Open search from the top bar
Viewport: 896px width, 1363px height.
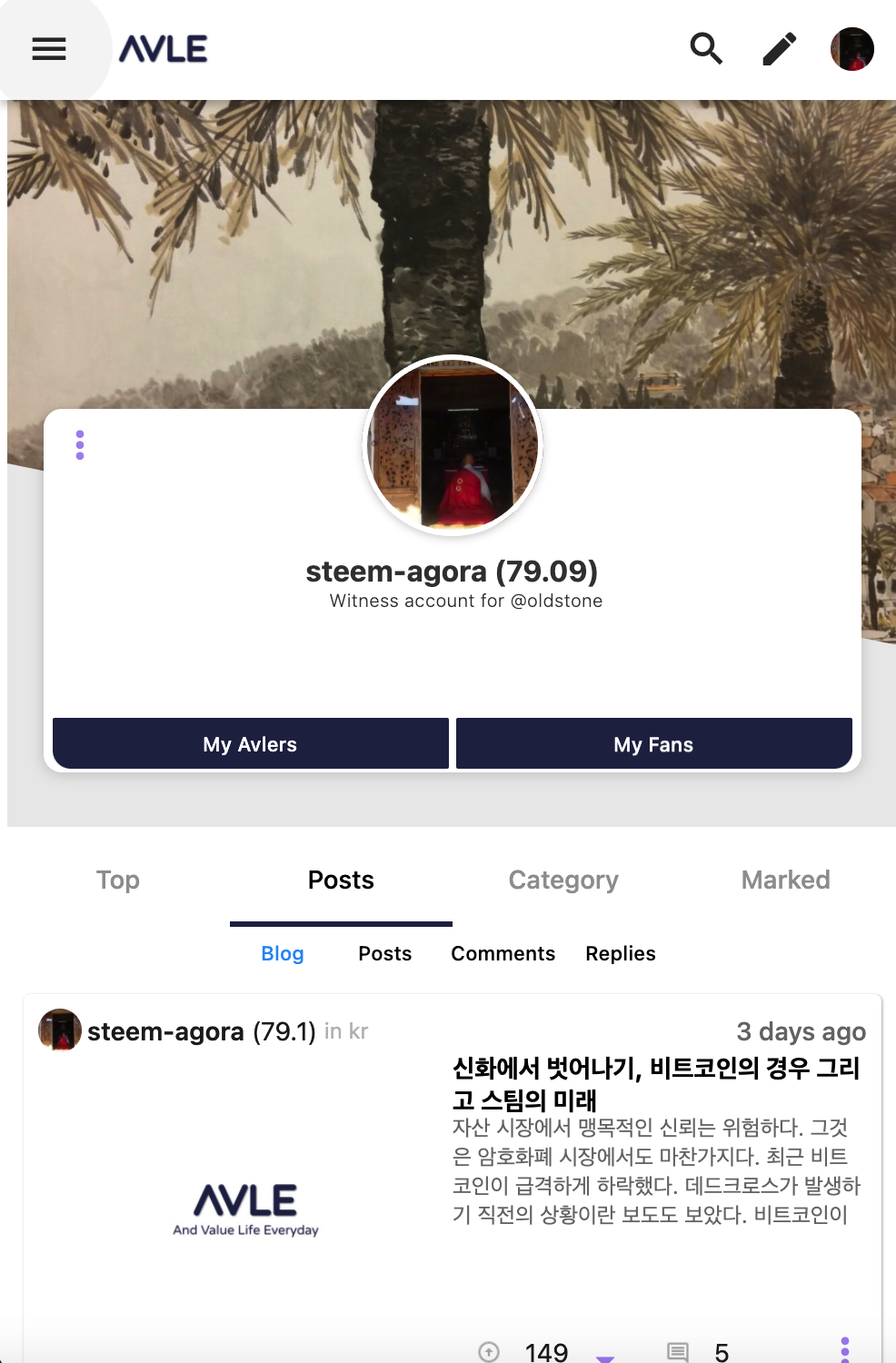pyautogui.click(x=706, y=49)
